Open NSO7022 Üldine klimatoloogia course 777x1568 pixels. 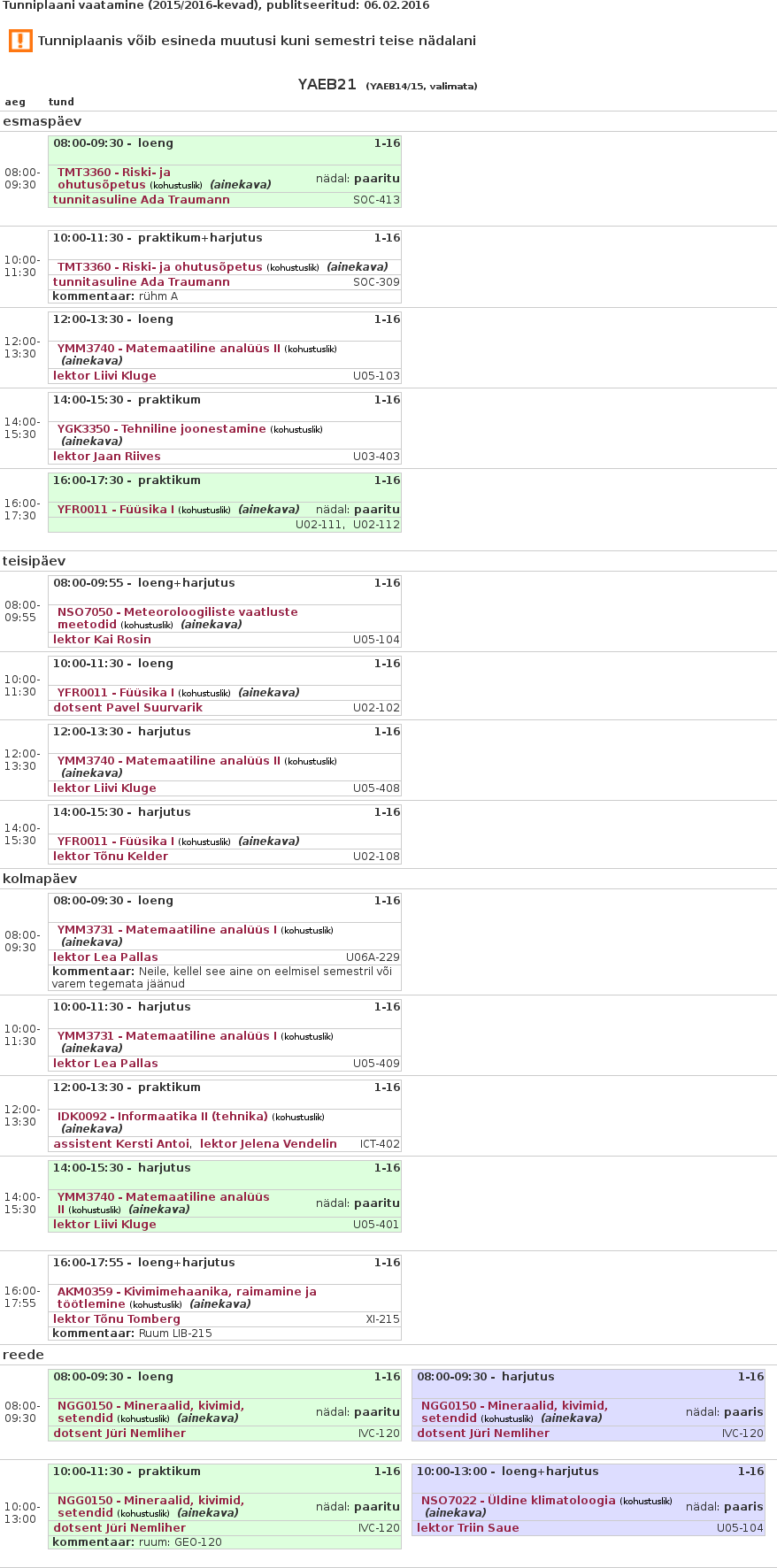(518, 1501)
